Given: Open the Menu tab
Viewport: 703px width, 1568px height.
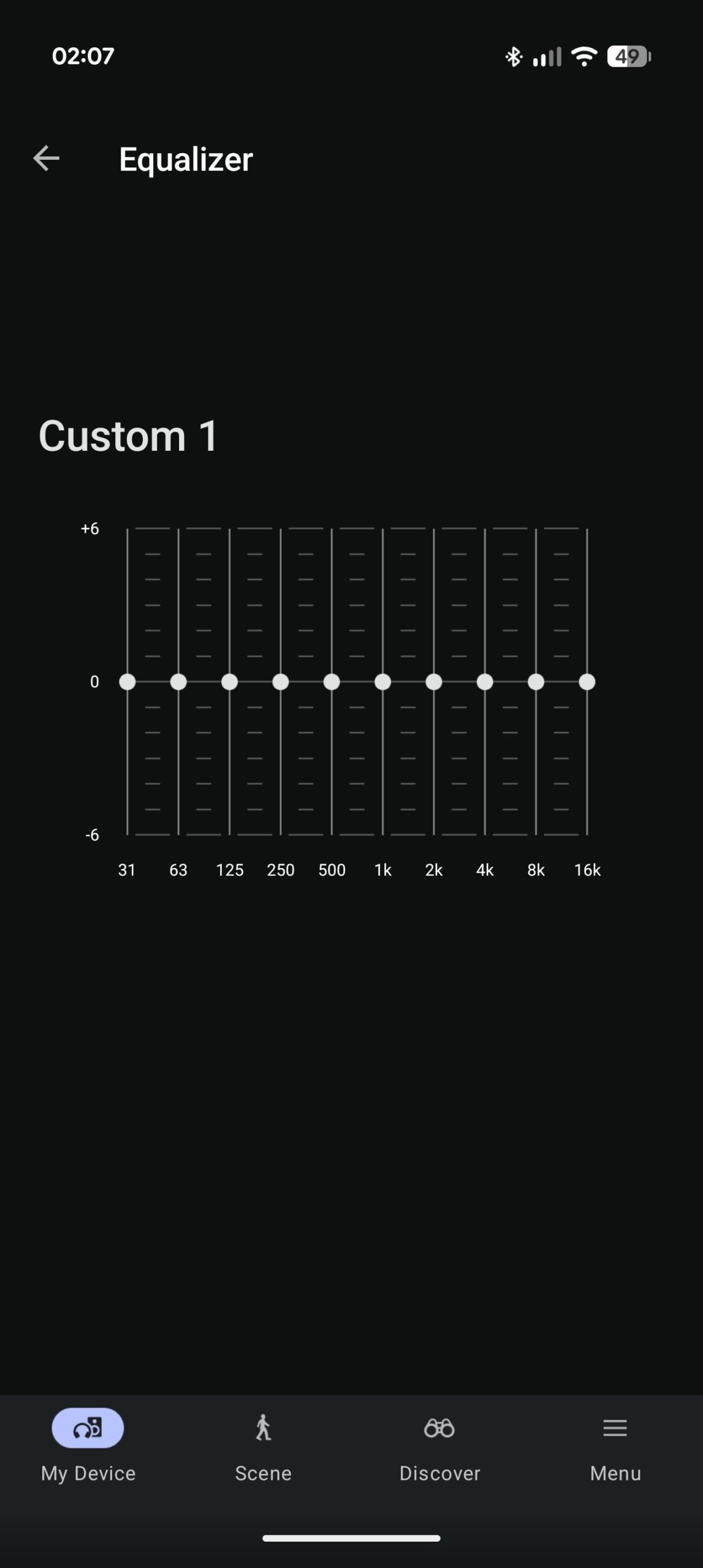Looking at the screenshot, I should click(x=615, y=1447).
